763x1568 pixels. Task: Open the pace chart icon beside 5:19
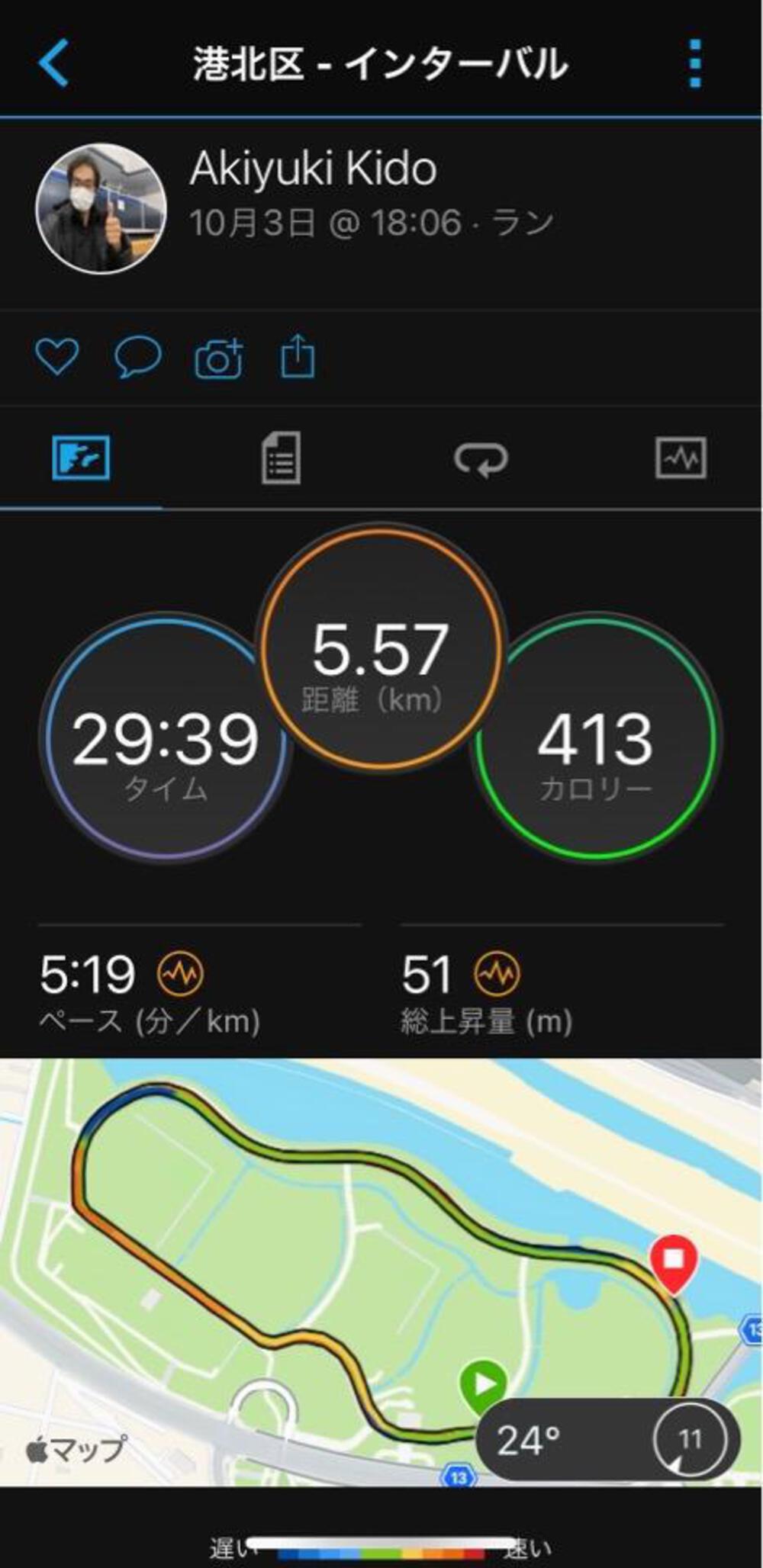pyautogui.click(x=180, y=974)
